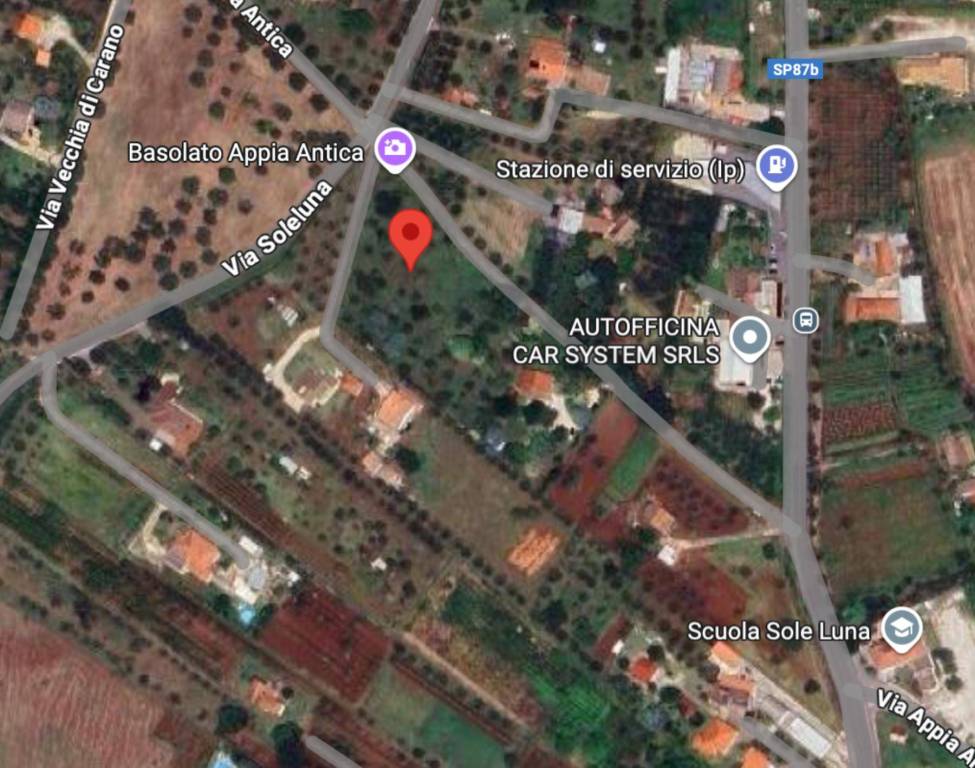Open the bus stop icon near SP87b road

[x=805, y=321]
